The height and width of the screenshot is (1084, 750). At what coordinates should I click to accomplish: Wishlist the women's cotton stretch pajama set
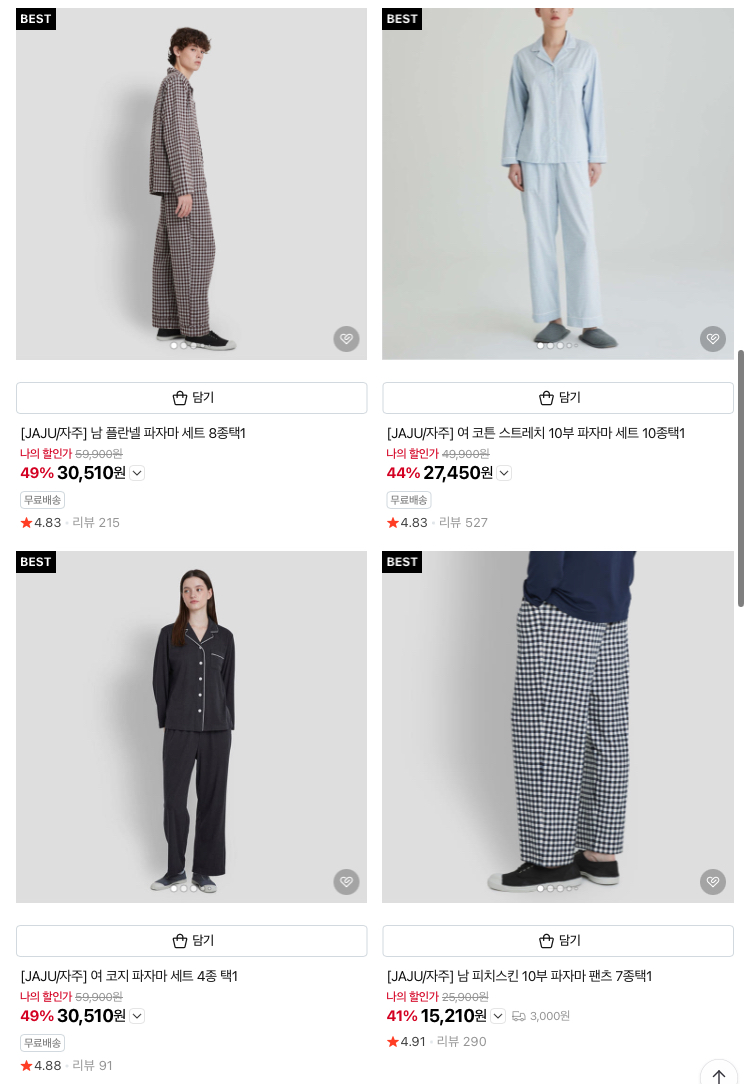coord(712,339)
